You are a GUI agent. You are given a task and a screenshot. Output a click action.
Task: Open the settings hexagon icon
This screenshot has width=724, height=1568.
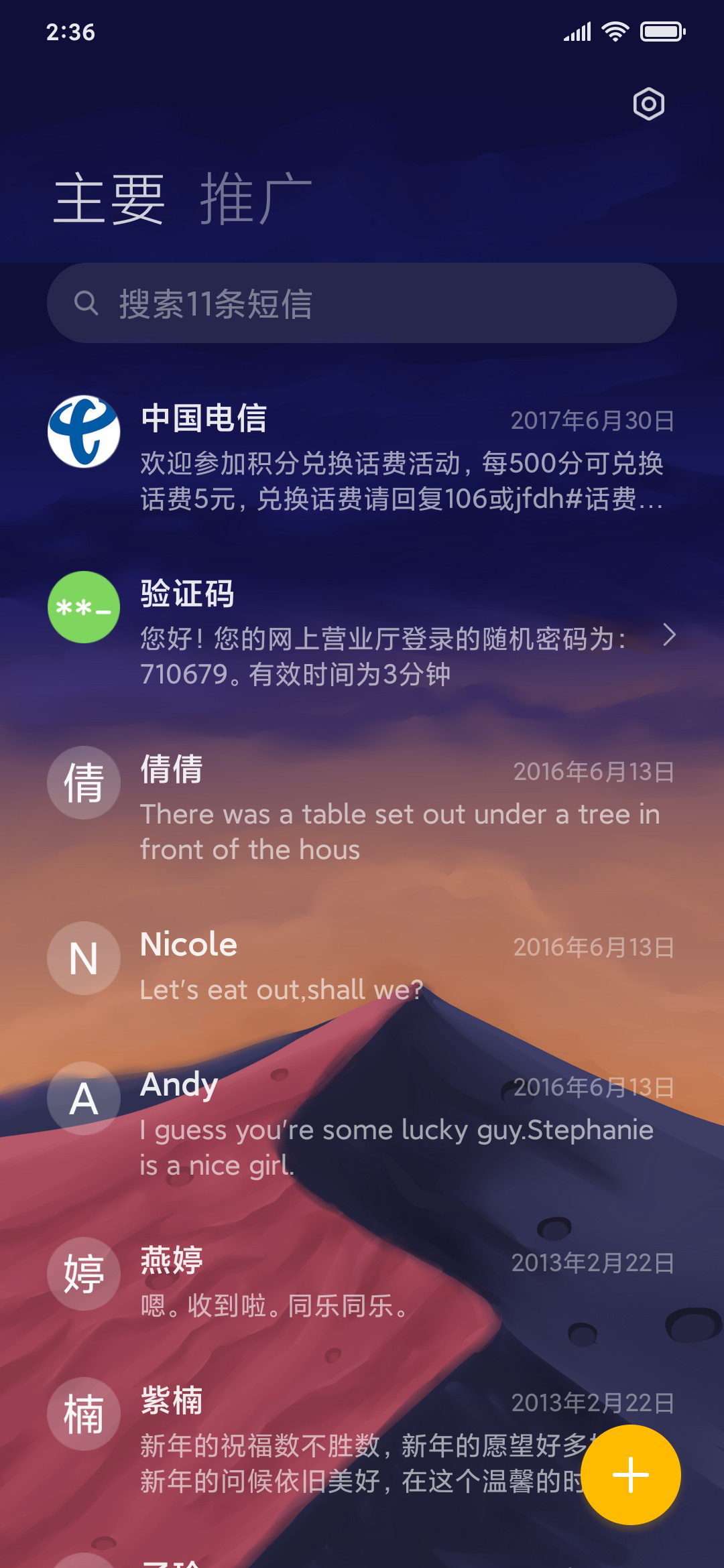point(648,104)
